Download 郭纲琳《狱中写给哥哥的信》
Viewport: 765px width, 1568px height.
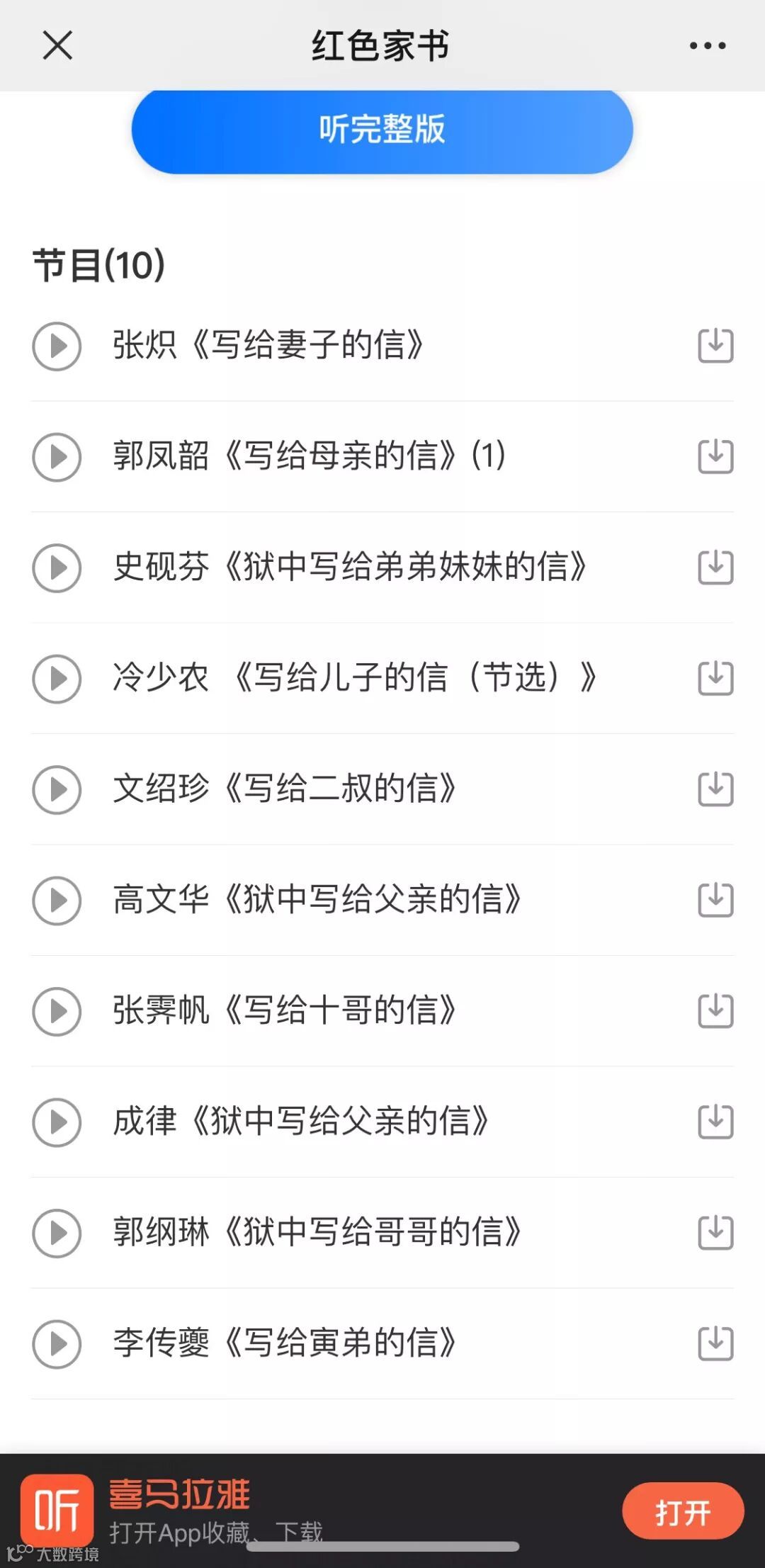(715, 1233)
